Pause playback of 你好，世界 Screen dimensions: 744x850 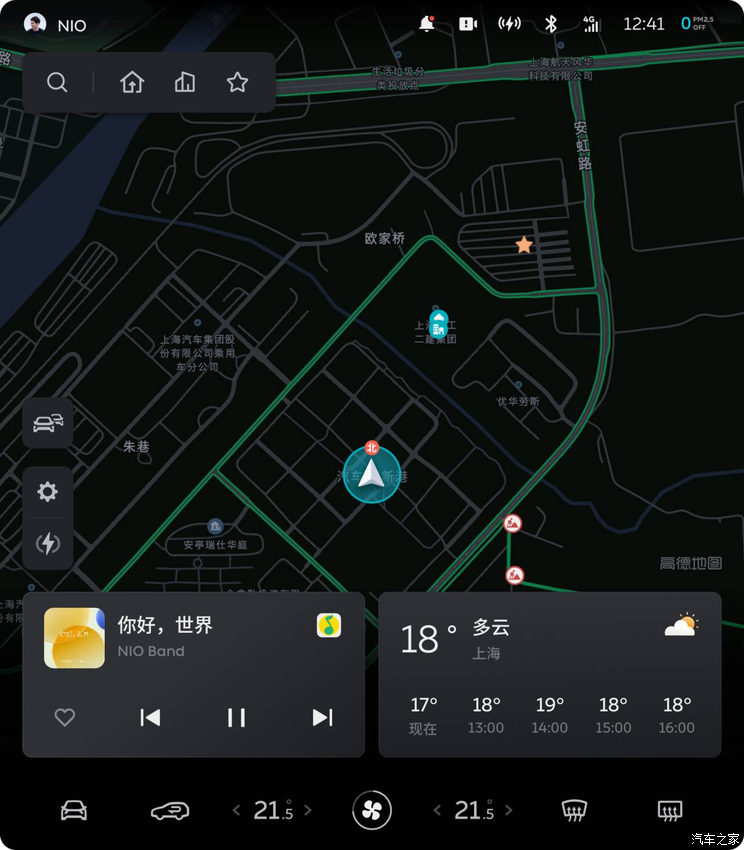[x=237, y=717]
